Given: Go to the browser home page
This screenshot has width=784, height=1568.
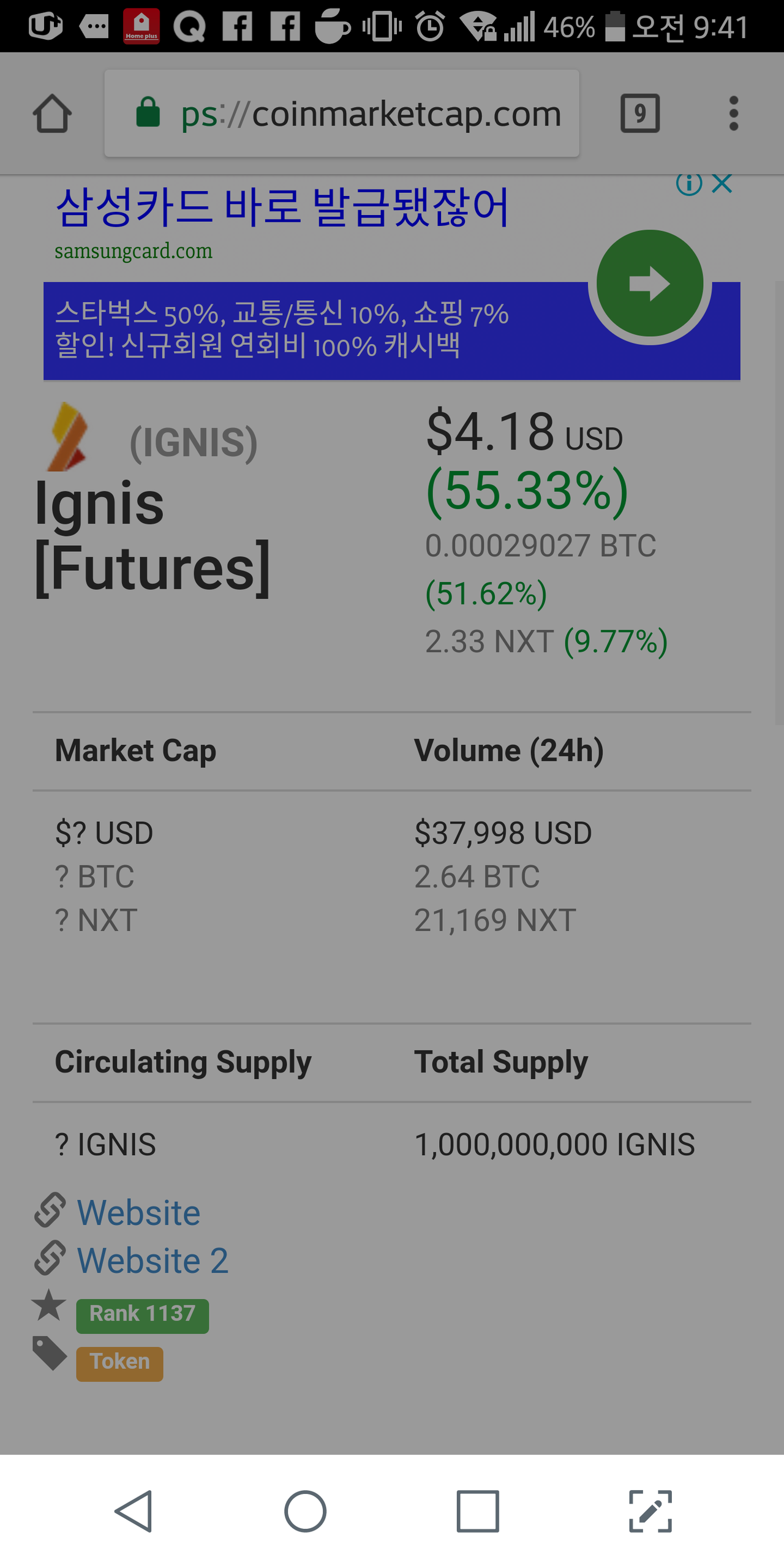Looking at the screenshot, I should (52, 113).
